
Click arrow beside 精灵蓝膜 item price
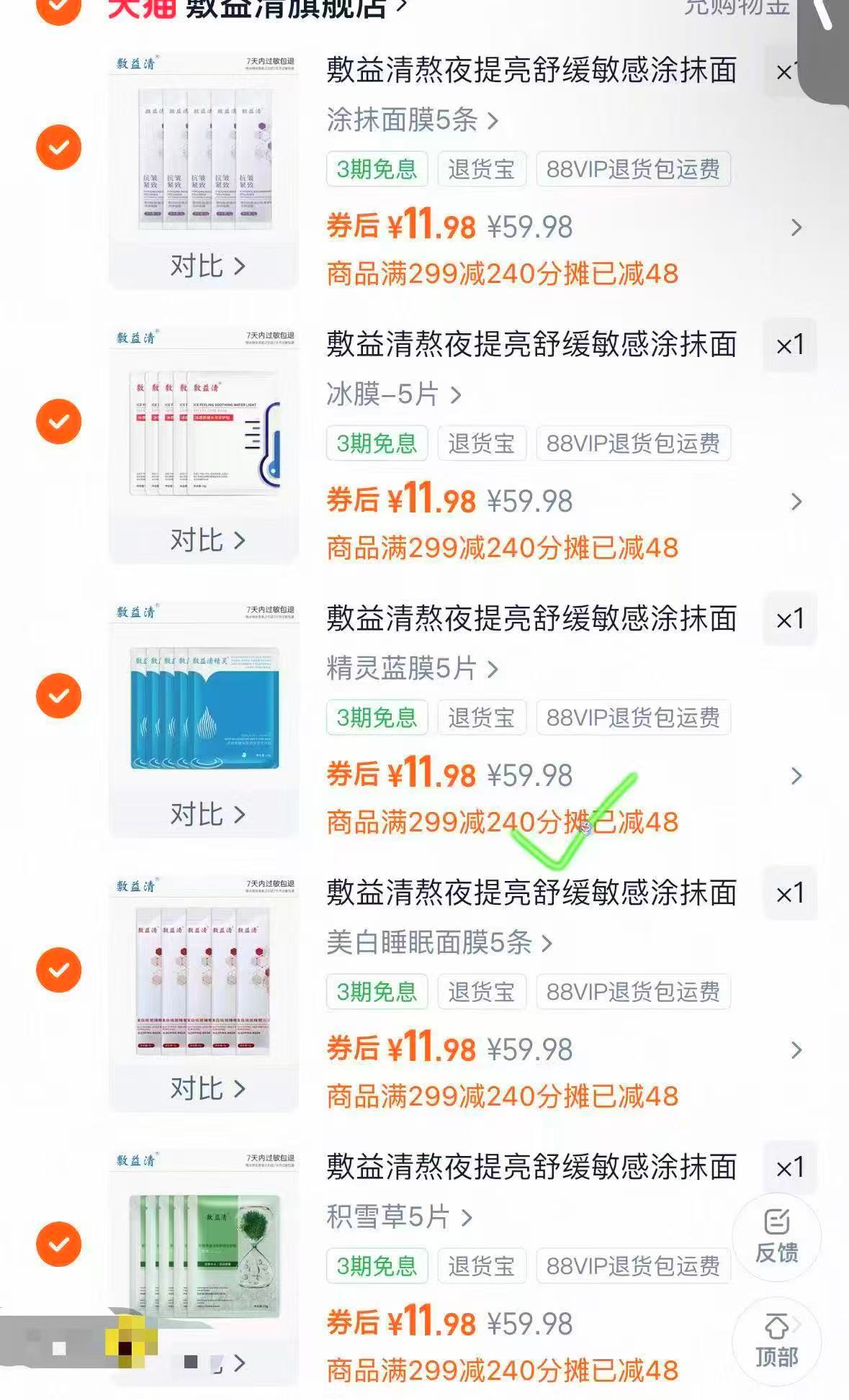pos(795,776)
